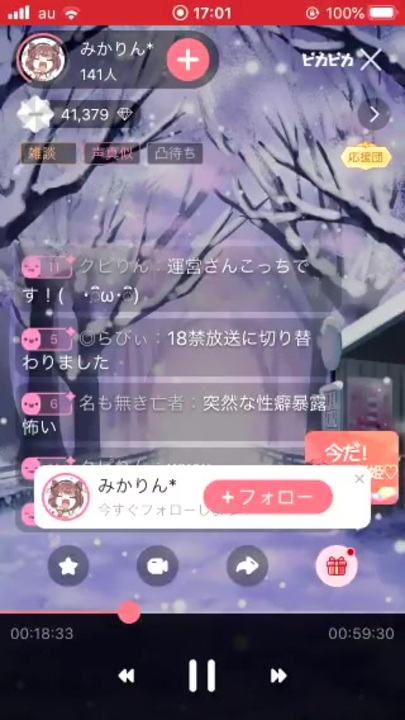Select the 雑談 tag
Image resolution: width=405 pixels, height=720 pixels.
[48, 154]
